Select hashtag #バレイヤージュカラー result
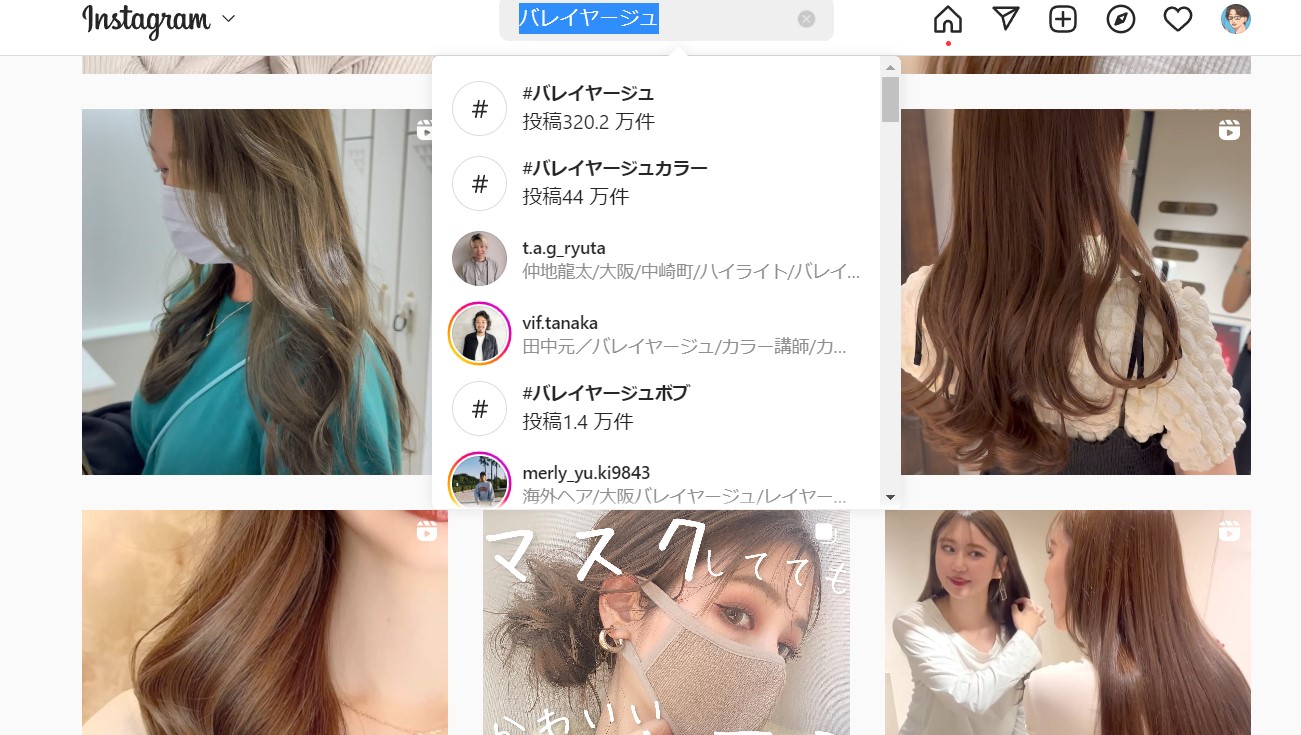1301x735 pixels. [x=655, y=183]
